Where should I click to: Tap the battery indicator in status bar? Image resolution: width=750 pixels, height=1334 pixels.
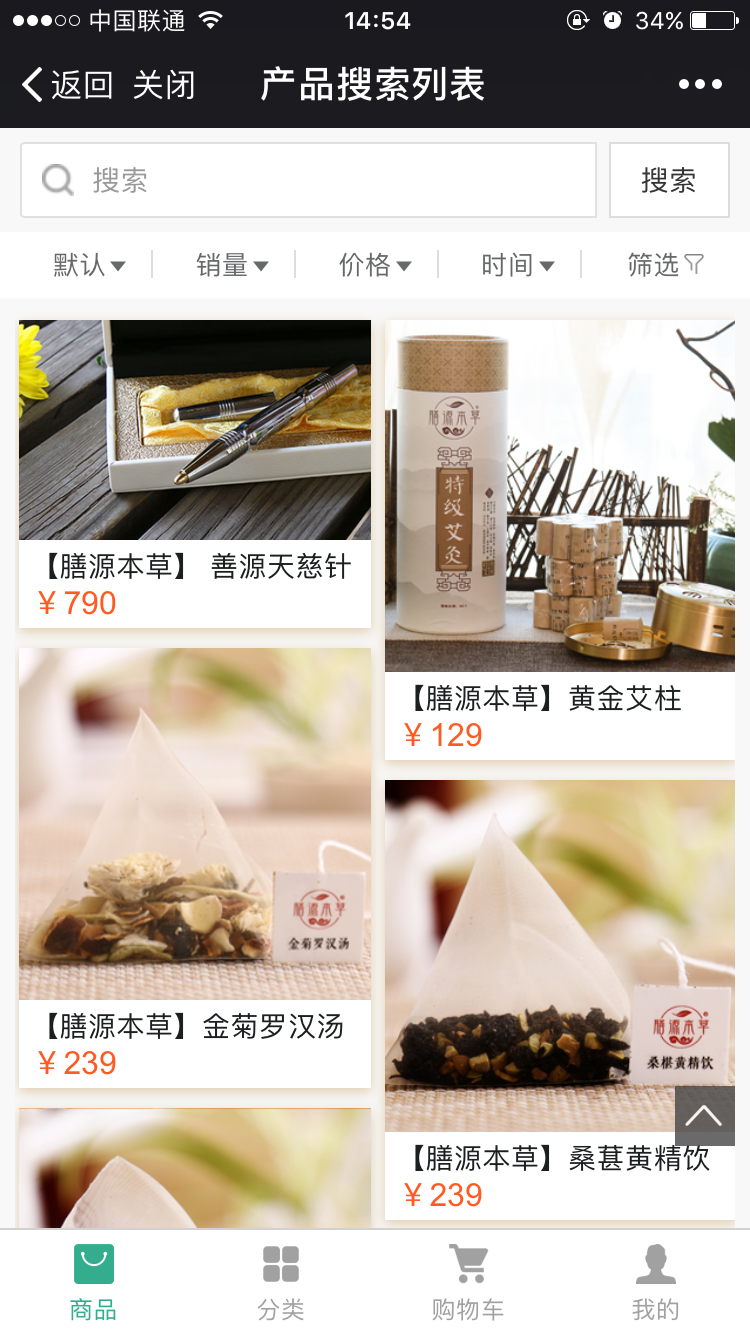click(712, 20)
